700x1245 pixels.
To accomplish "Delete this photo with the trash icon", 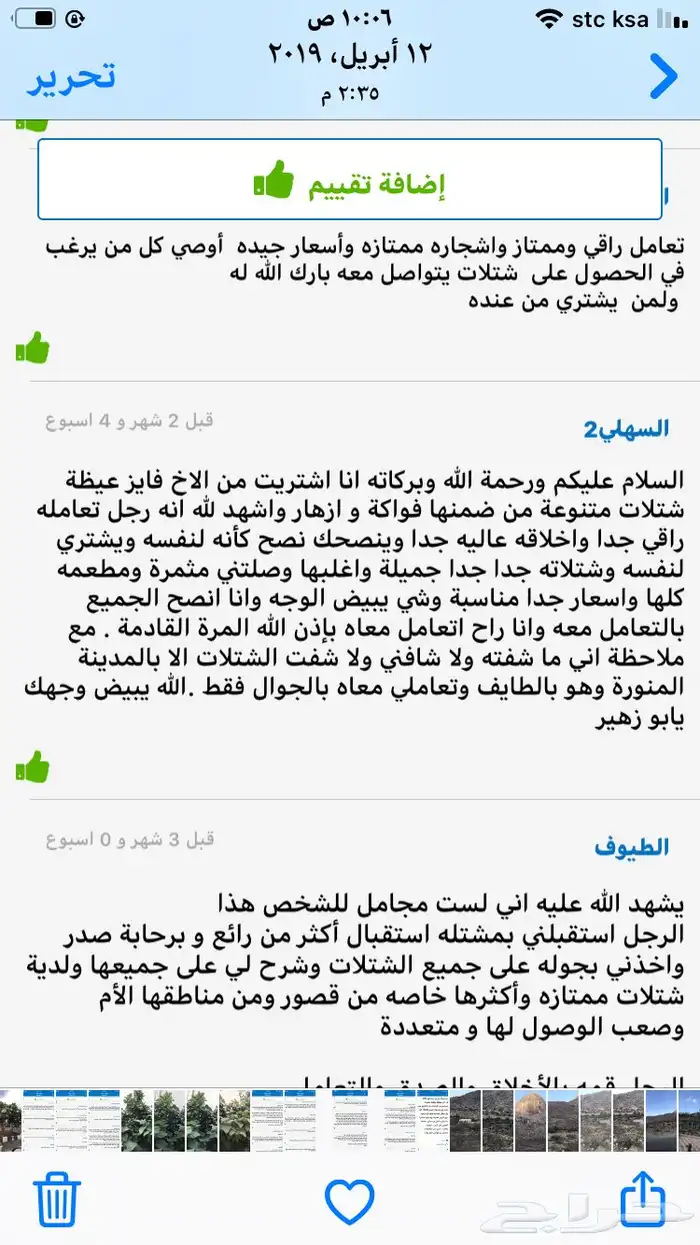I will [x=56, y=1199].
